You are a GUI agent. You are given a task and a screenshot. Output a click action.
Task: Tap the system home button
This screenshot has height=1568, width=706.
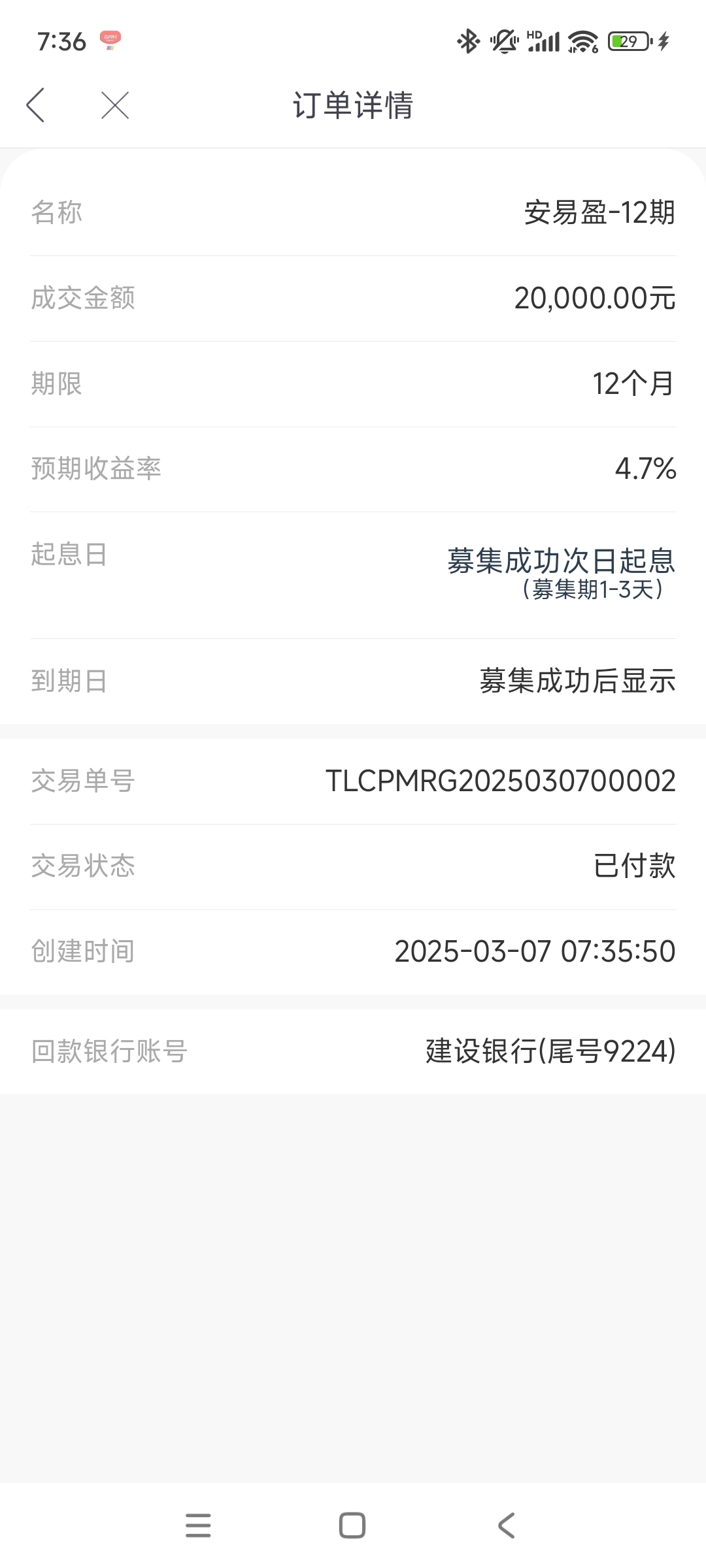pos(352,1526)
